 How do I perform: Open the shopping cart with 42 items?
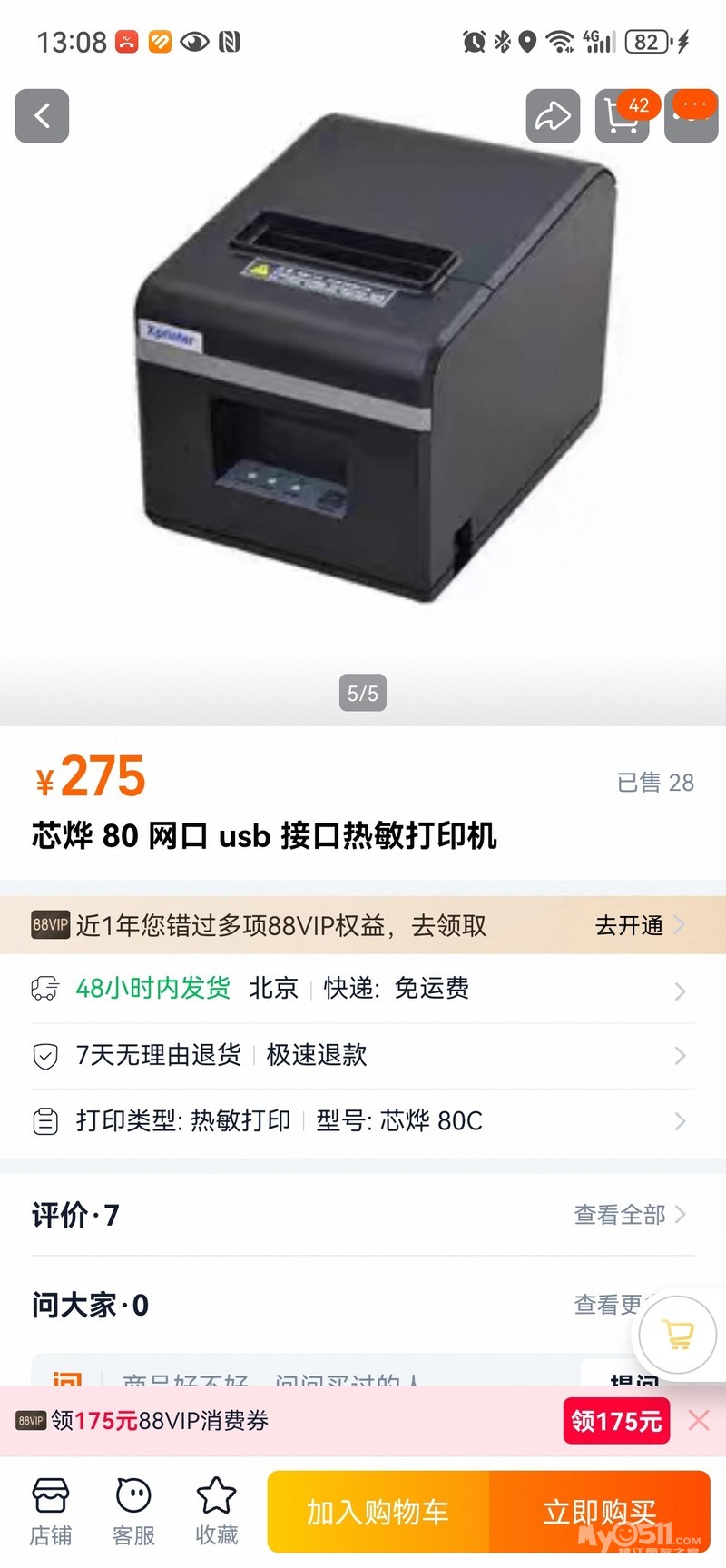coord(623,116)
